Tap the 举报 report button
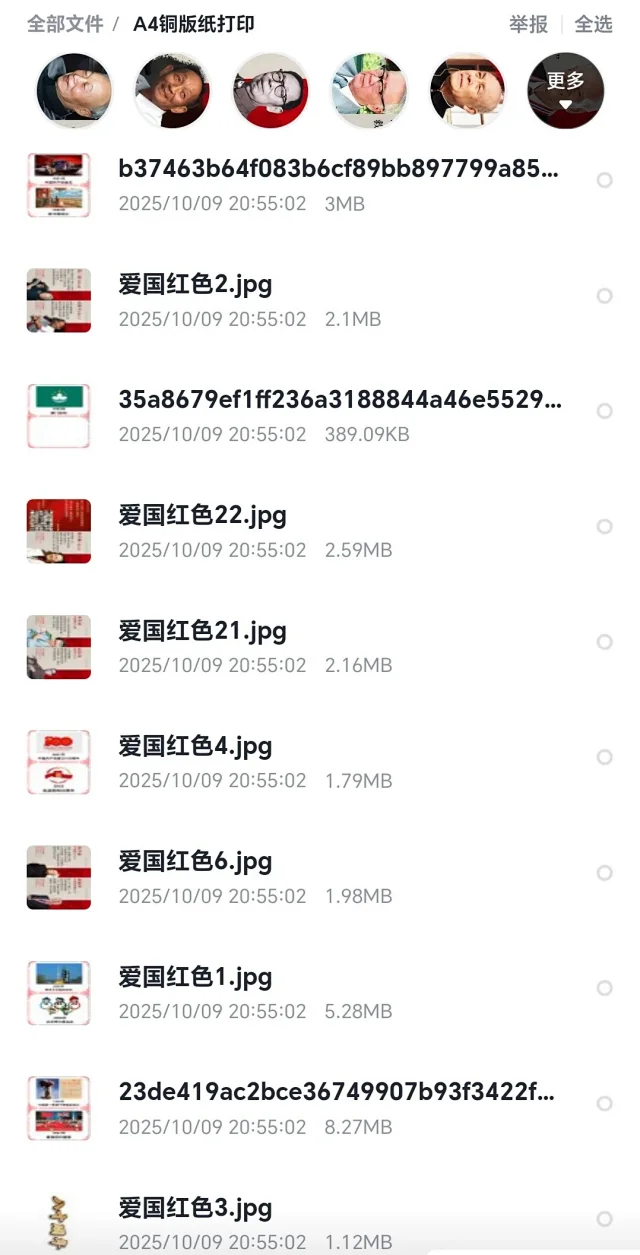The height and width of the screenshot is (1255, 640). pos(528,24)
